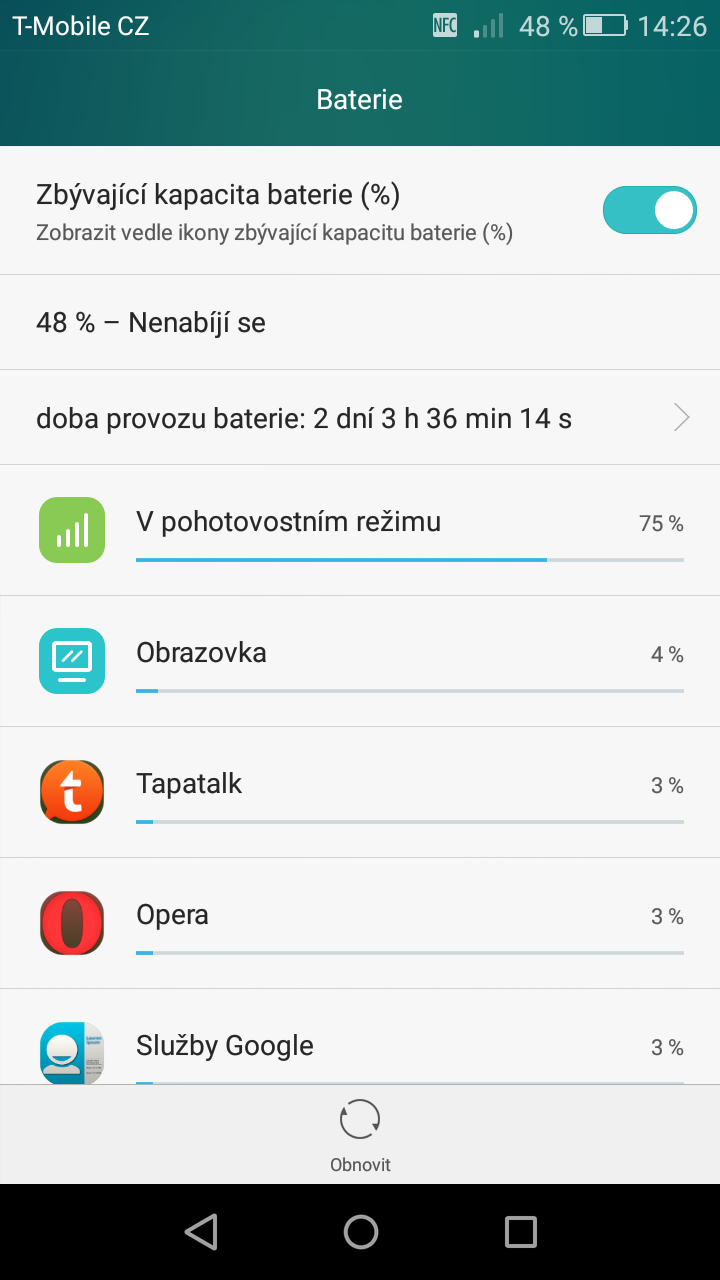Open standby mode battery usage
The height and width of the screenshot is (1280, 720).
pos(360,530)
